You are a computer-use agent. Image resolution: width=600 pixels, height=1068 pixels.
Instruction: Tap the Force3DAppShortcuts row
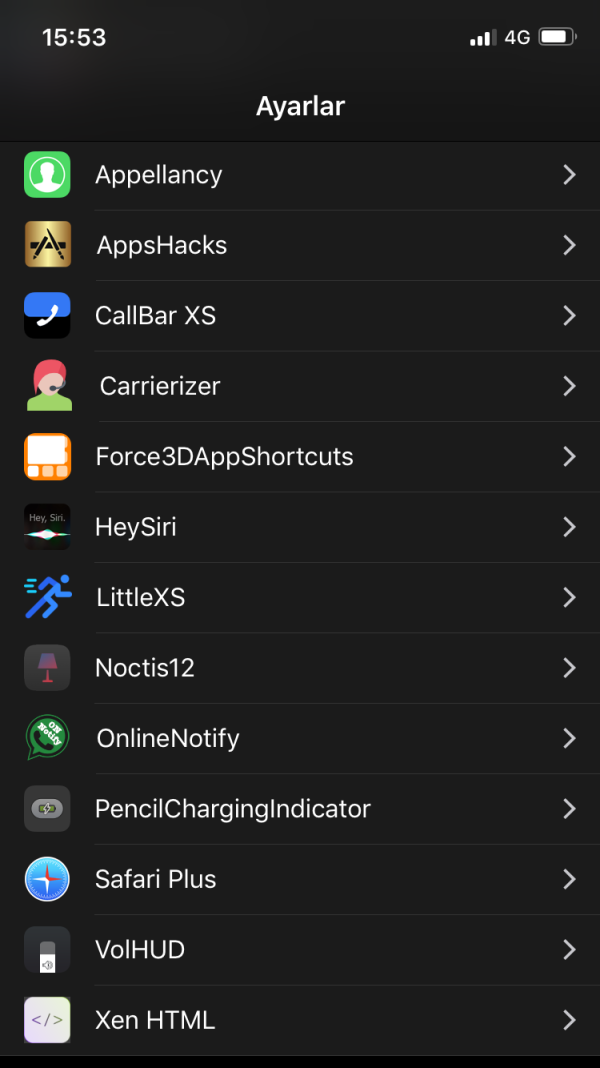click(x=300, y=457)
